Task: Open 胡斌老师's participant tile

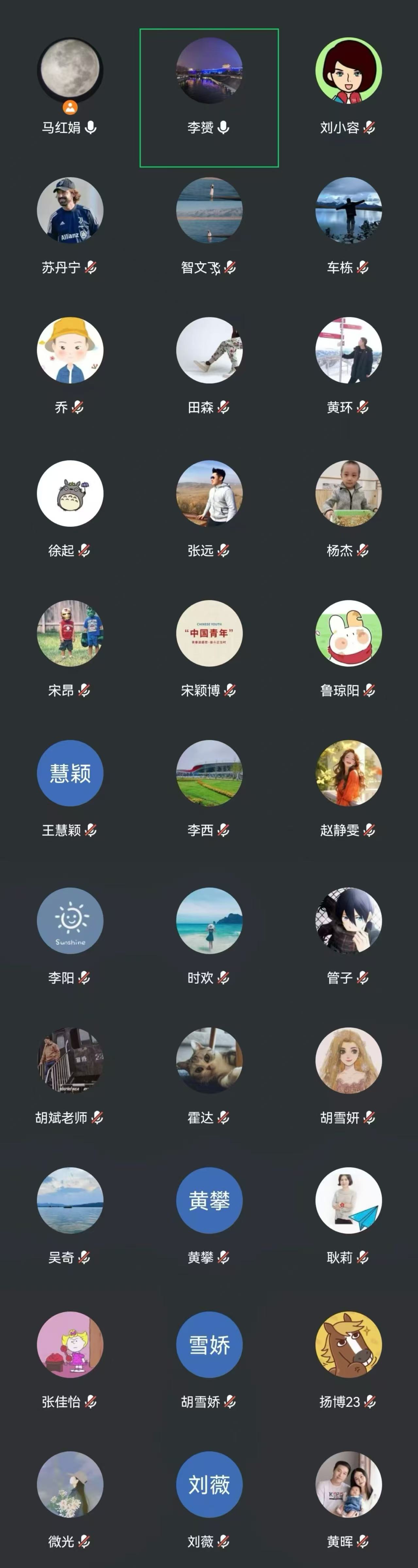Action: 70,1060
